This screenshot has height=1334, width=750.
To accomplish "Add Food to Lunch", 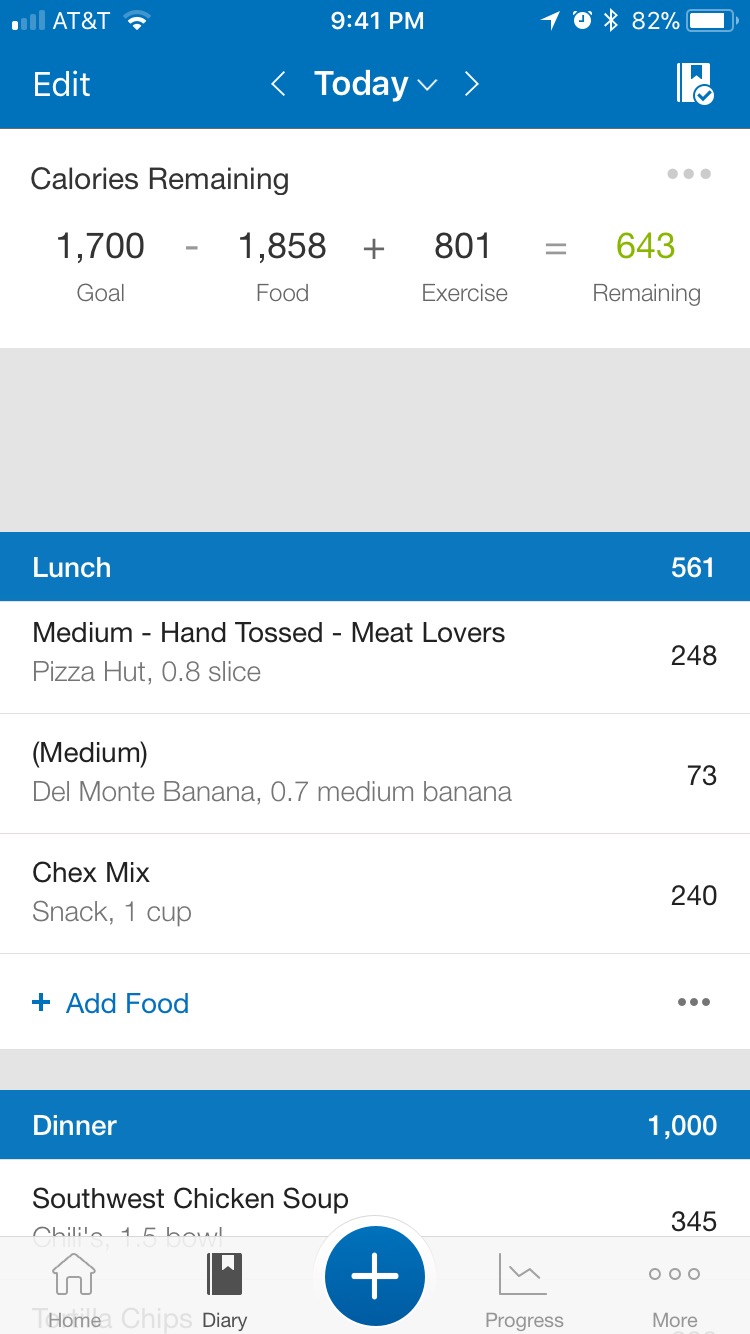I will [111, 1003].
